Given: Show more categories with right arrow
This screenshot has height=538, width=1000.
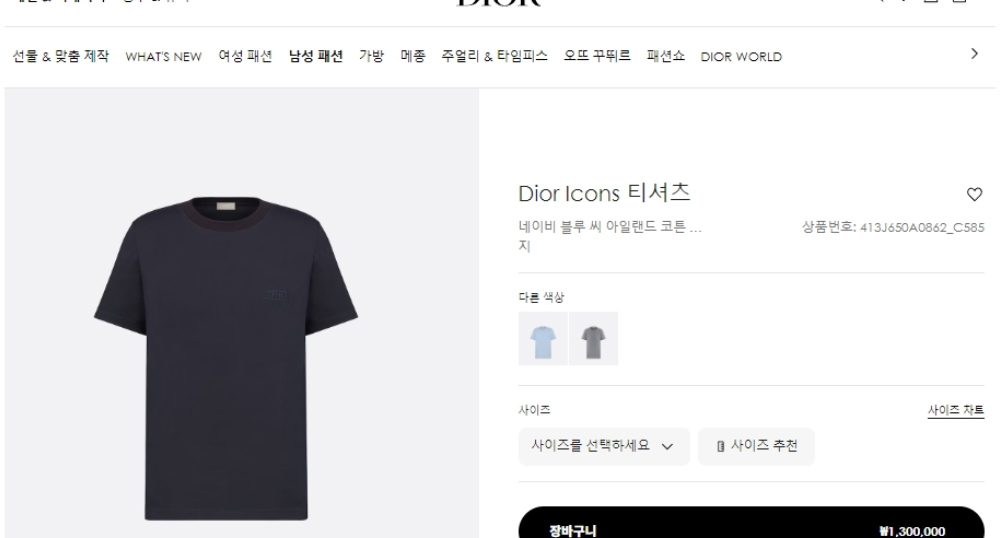Looking at the screenshot, I should click(974, 54).
